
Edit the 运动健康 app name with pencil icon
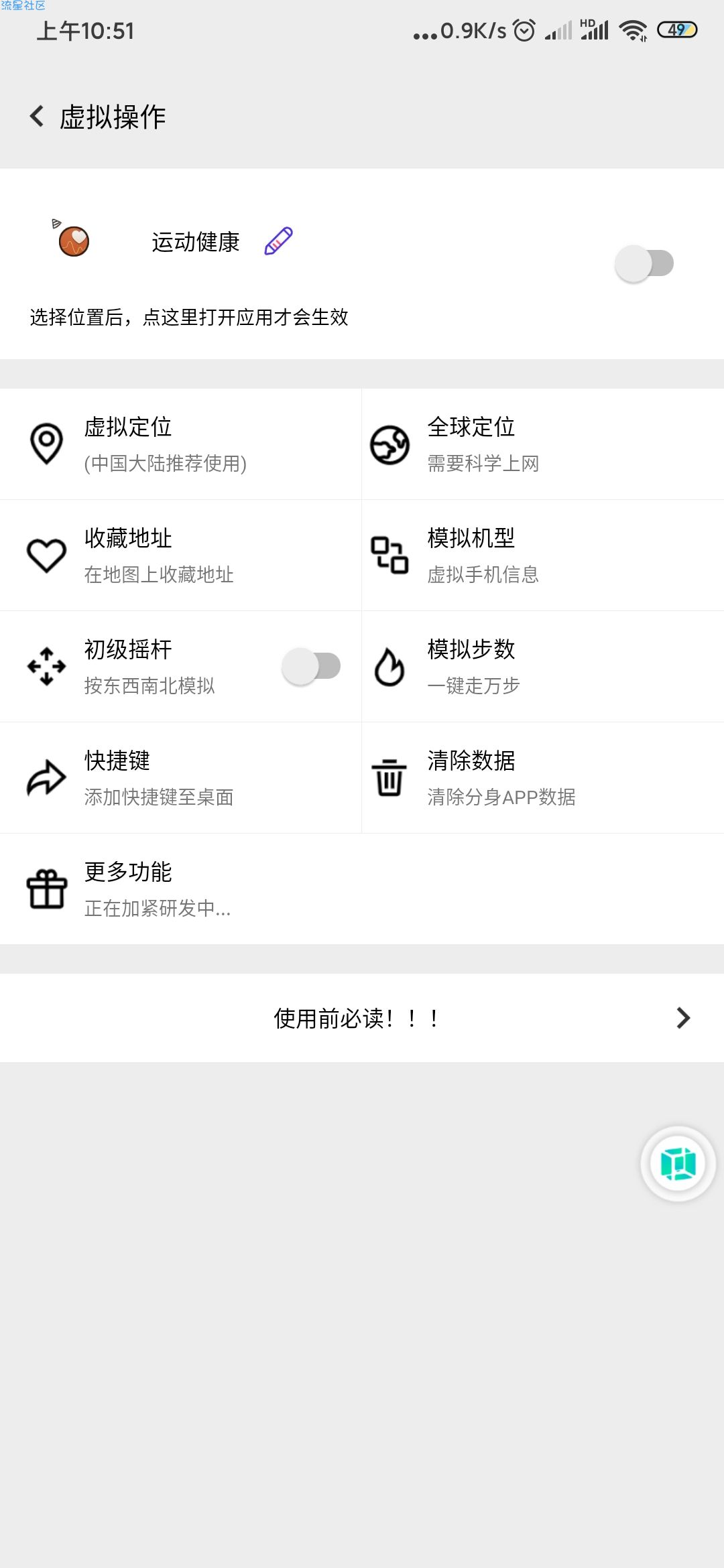click(x=278, y=241)
